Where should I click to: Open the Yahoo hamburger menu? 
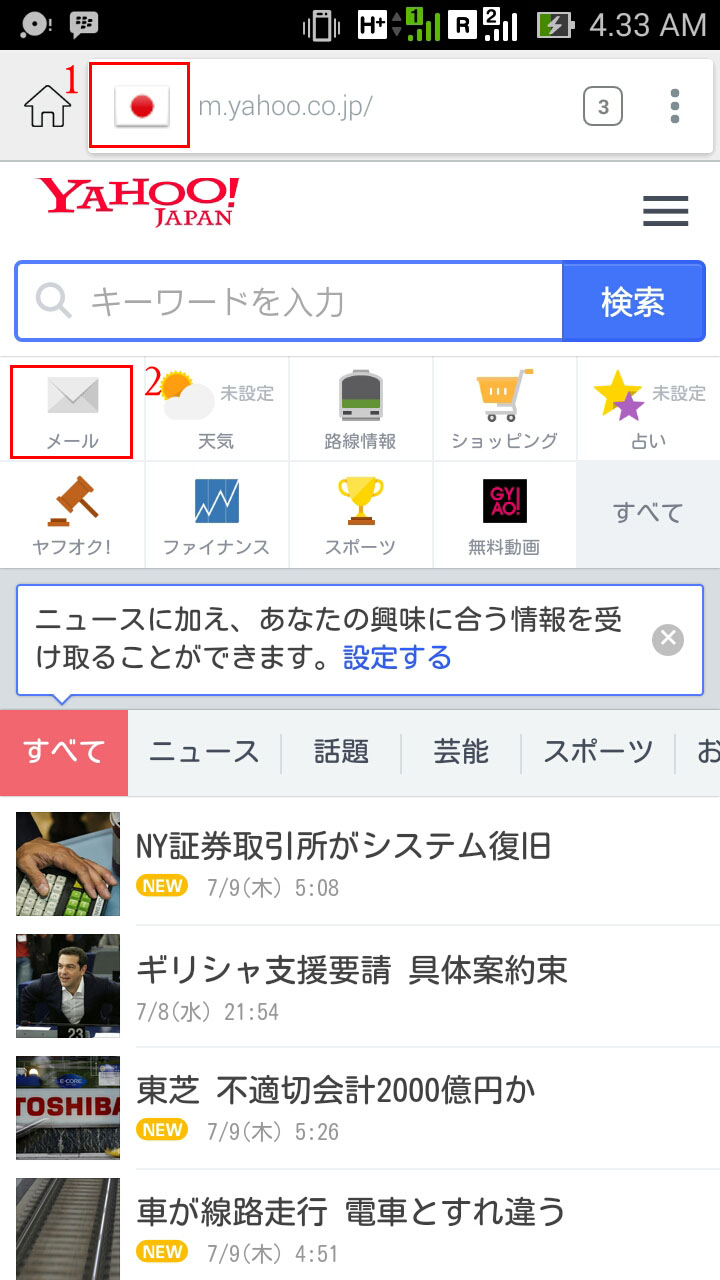click(665, 211)
